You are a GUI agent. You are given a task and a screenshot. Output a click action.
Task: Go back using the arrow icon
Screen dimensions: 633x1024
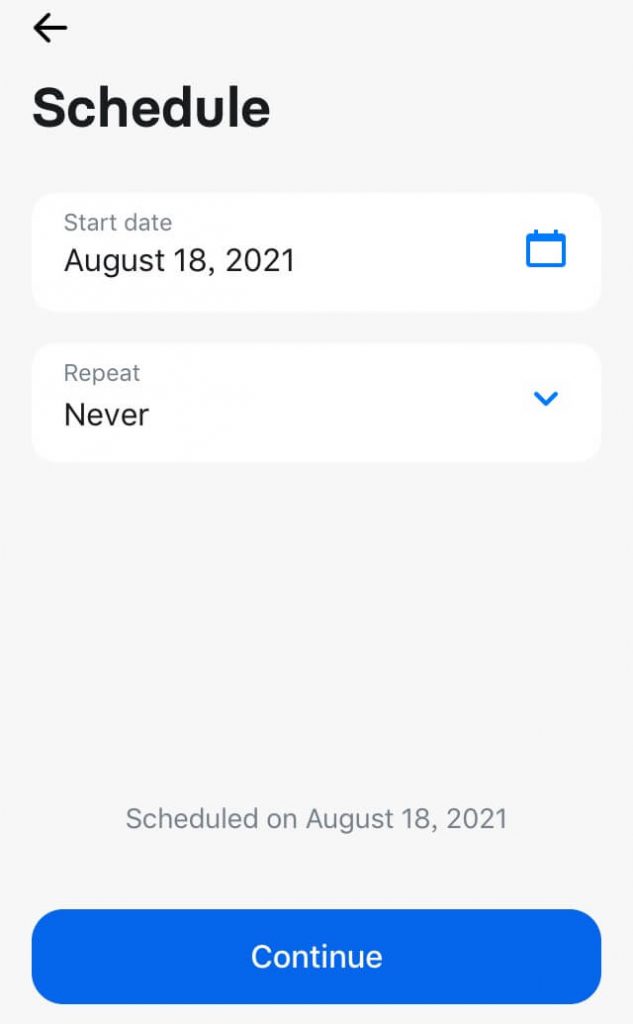coord(50,28)
